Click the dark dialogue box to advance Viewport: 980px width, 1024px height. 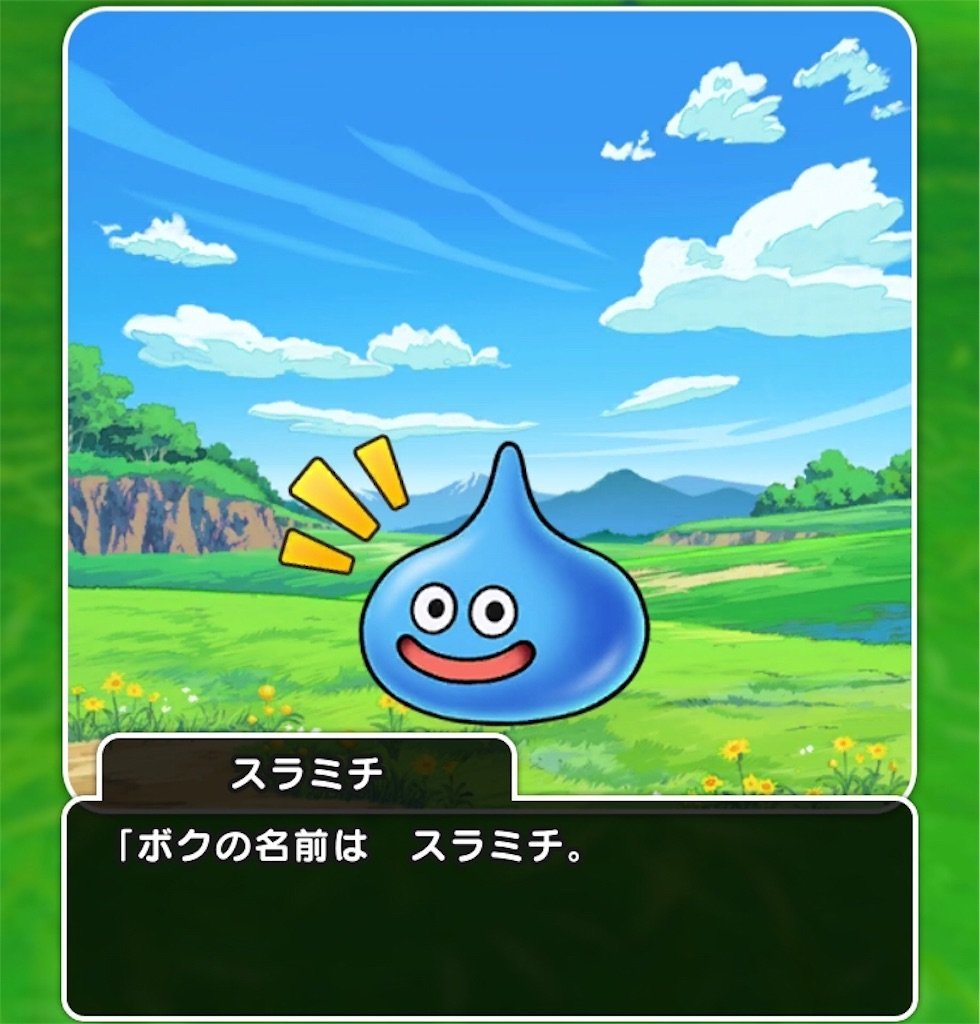(x=490, y=920)
